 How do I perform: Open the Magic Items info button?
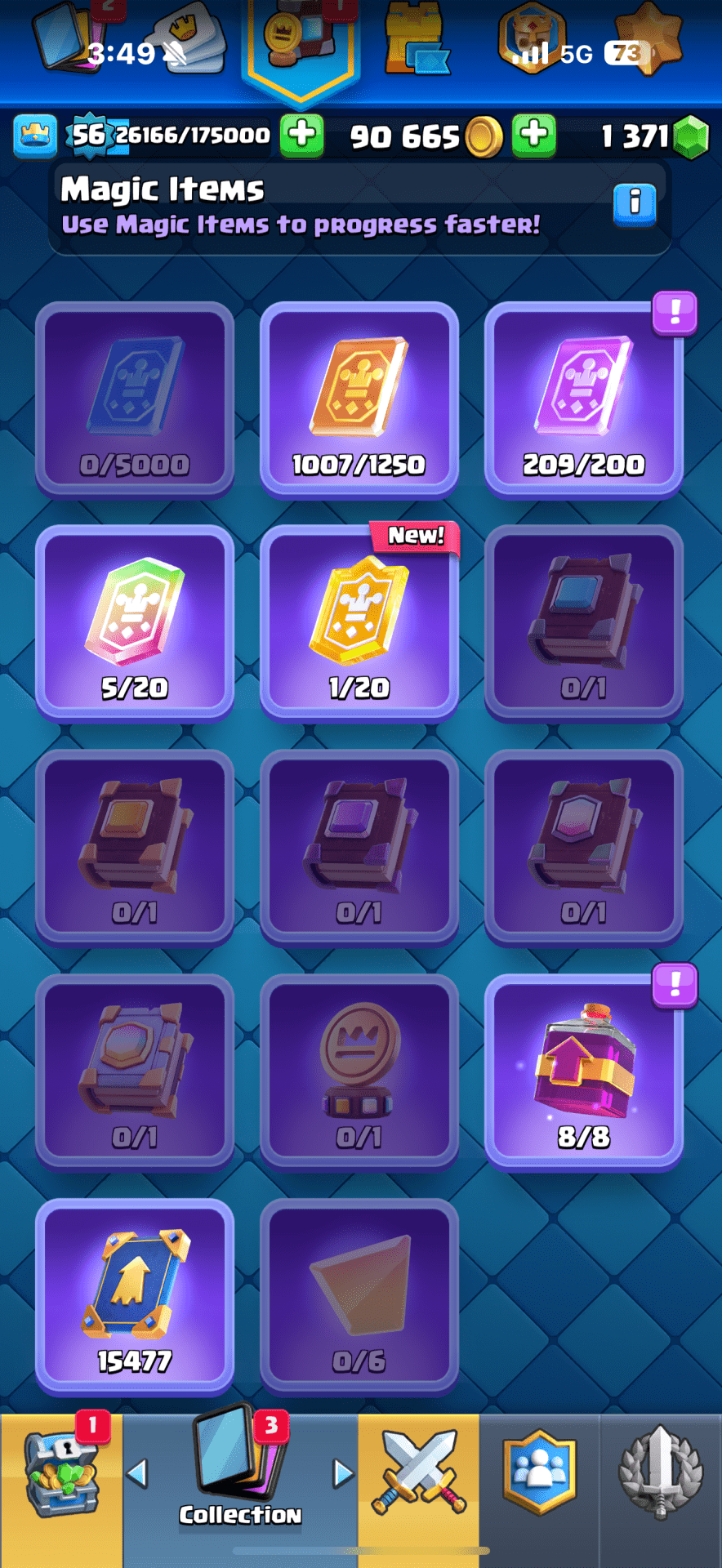pyautogui.click(x=635, y=203)
